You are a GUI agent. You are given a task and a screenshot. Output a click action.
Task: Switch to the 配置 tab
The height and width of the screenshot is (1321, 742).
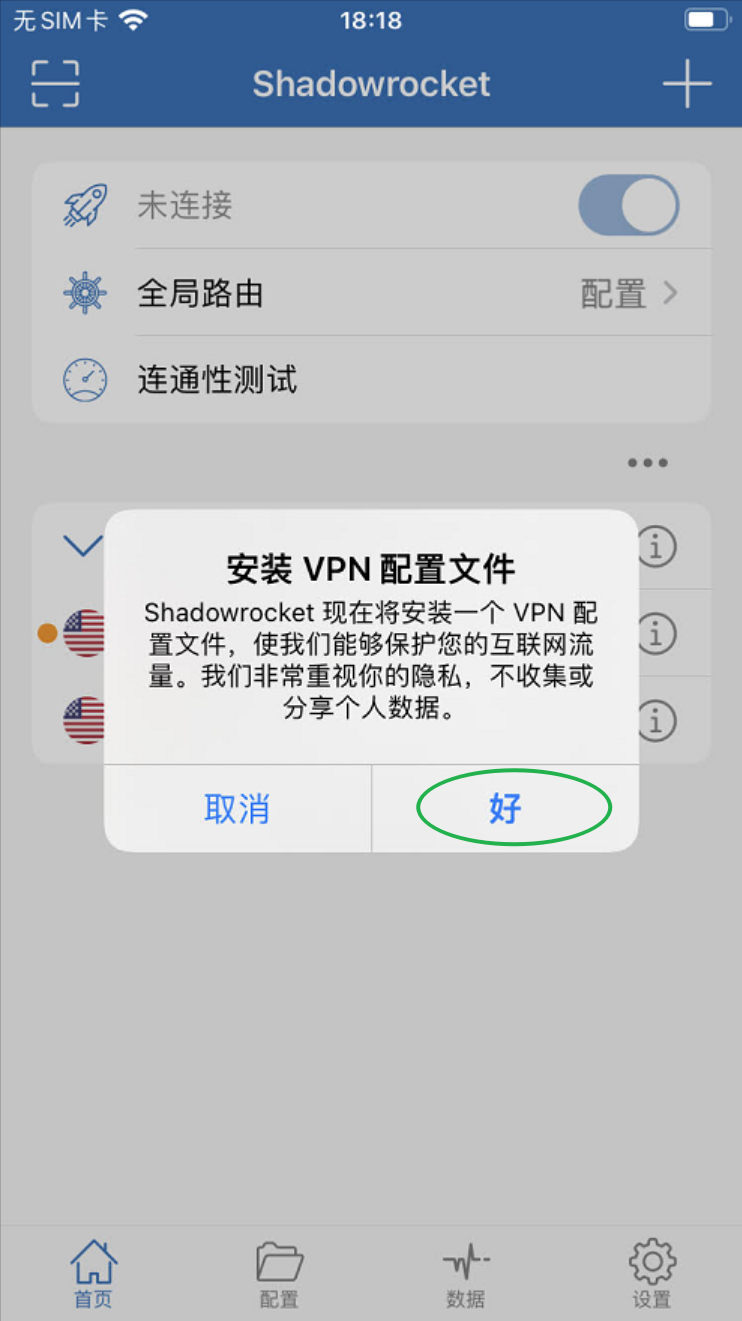click(279, 1273)
